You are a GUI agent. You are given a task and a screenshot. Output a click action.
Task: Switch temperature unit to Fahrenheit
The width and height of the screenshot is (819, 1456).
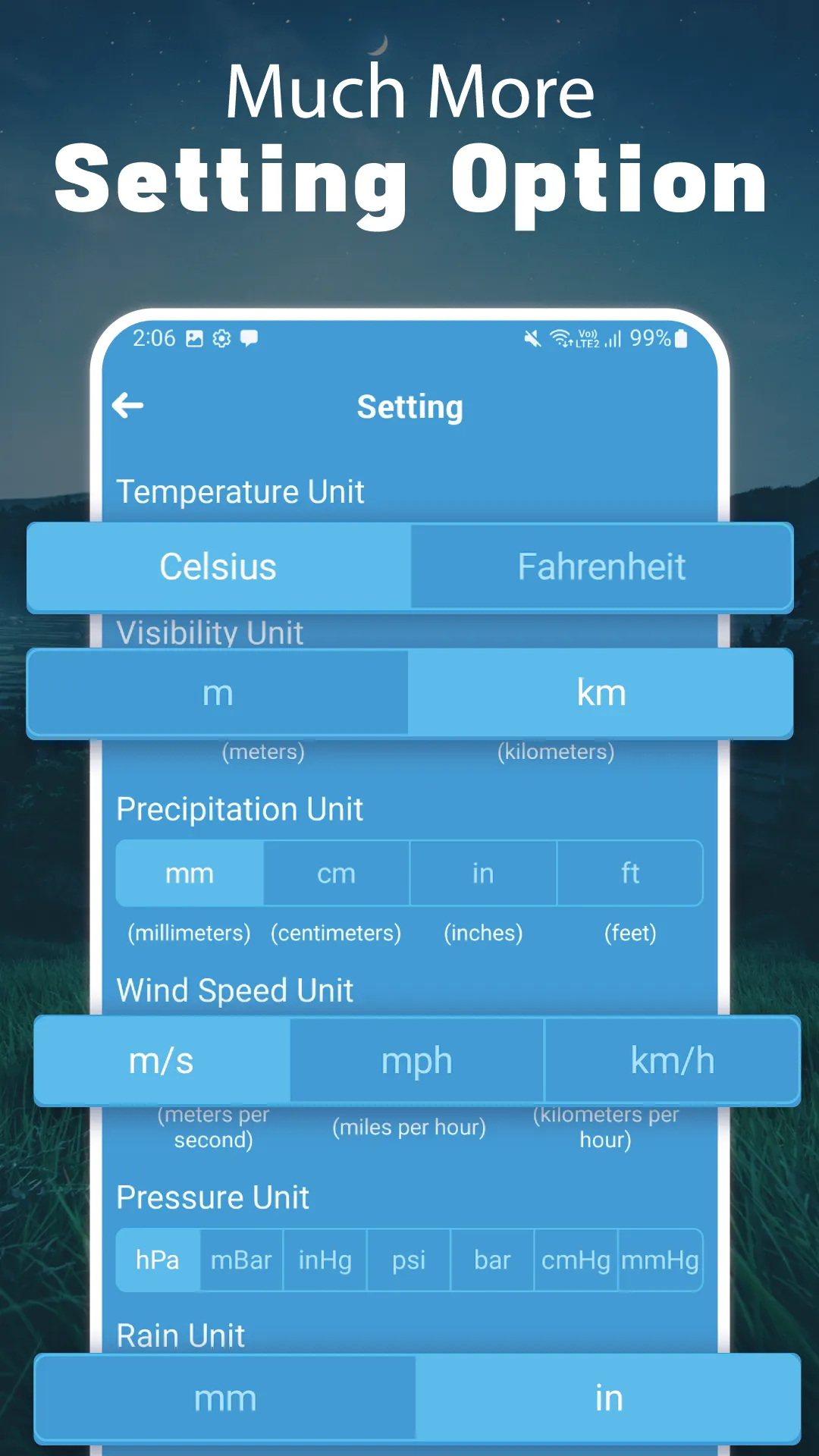click(x=601, y=567)
